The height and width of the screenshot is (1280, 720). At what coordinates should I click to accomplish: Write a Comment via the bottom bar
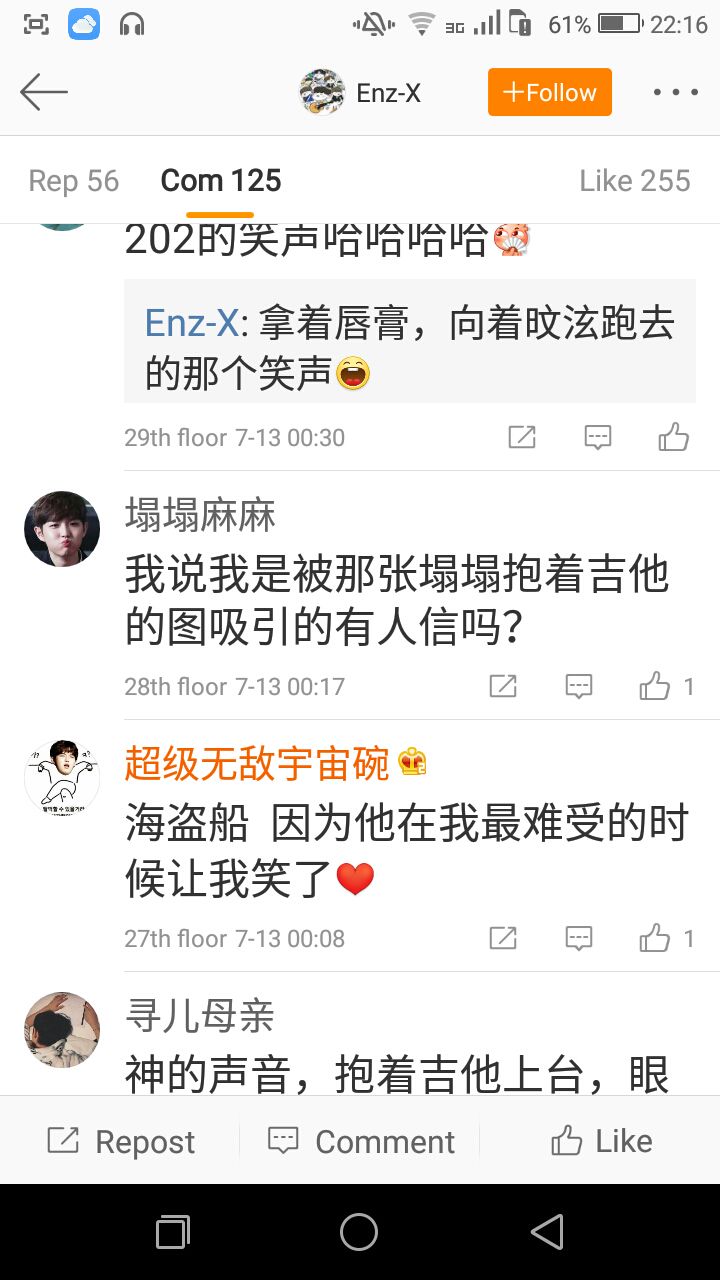tap(361, 1141)
